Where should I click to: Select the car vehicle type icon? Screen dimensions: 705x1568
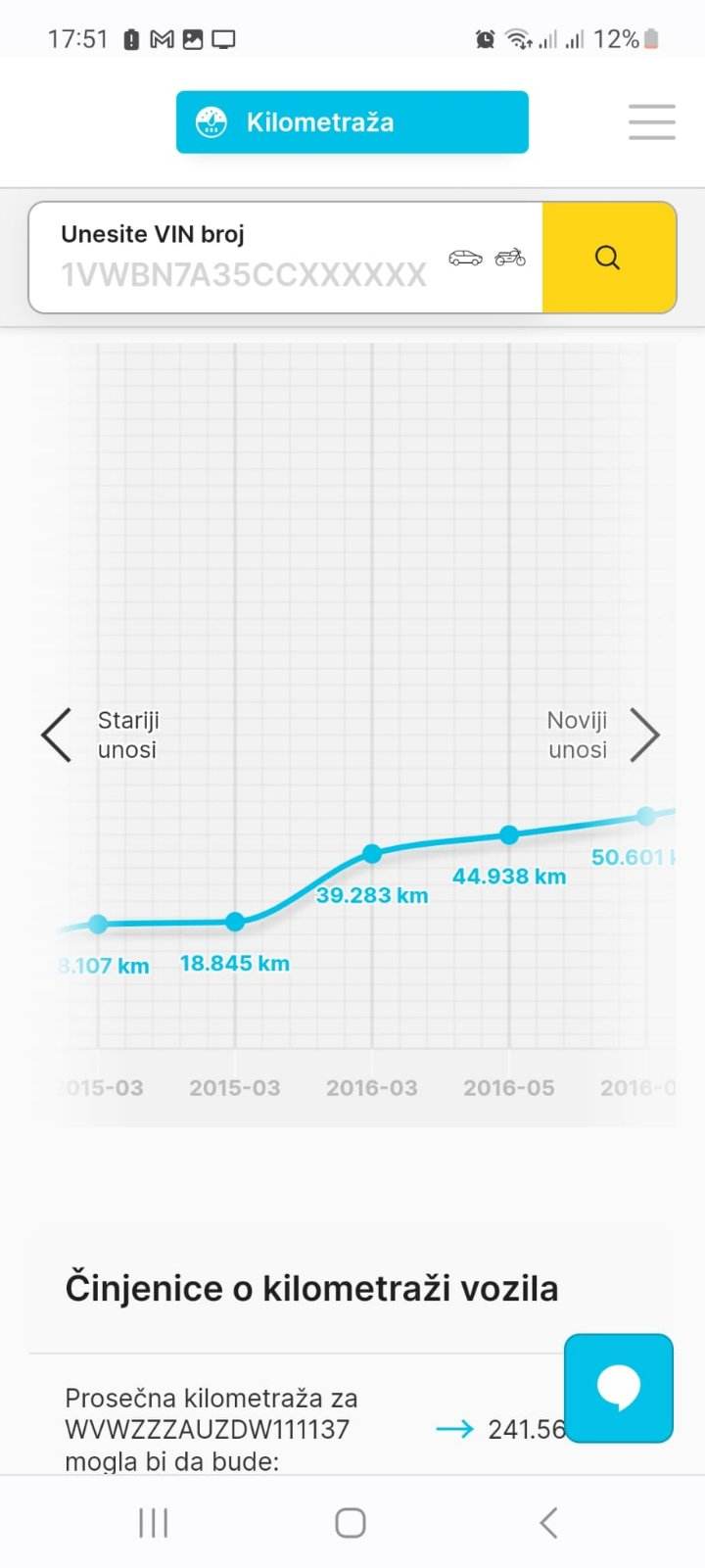point(465,258)
